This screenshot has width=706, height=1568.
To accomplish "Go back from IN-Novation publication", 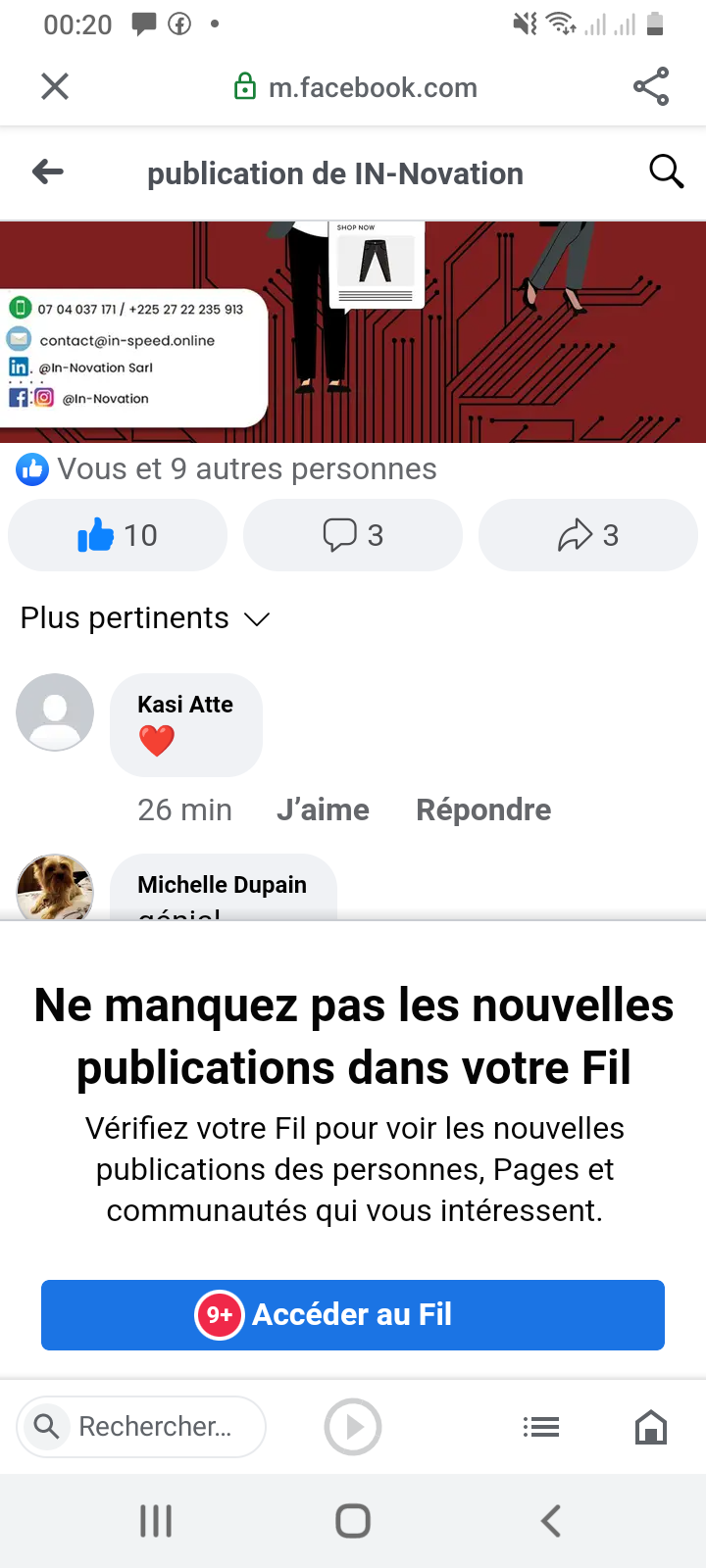I will tap(48, 172).
